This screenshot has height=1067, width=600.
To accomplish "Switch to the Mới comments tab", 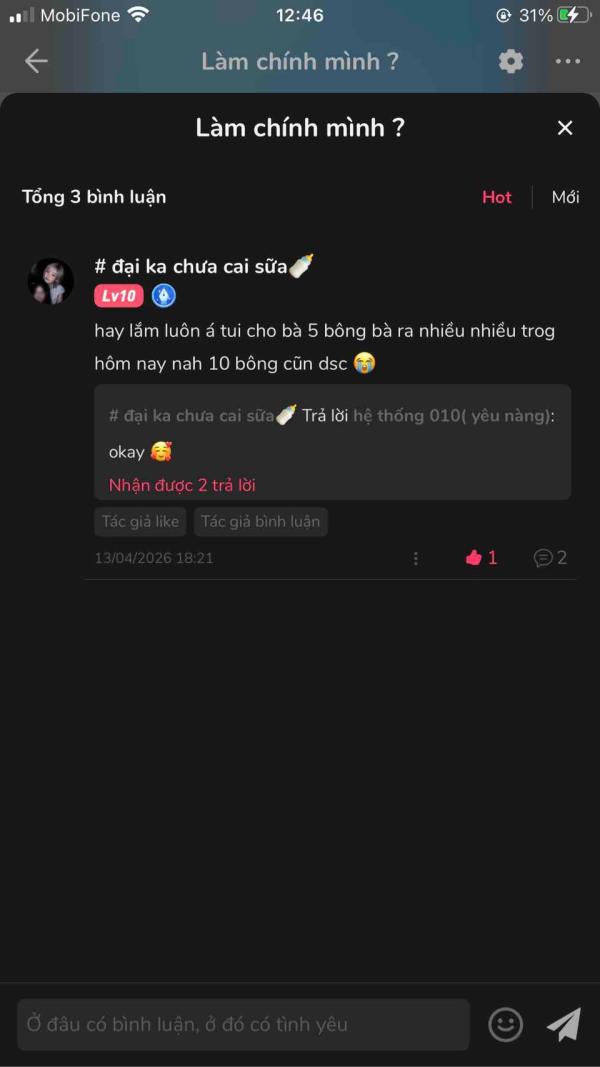I will [565, 197].
